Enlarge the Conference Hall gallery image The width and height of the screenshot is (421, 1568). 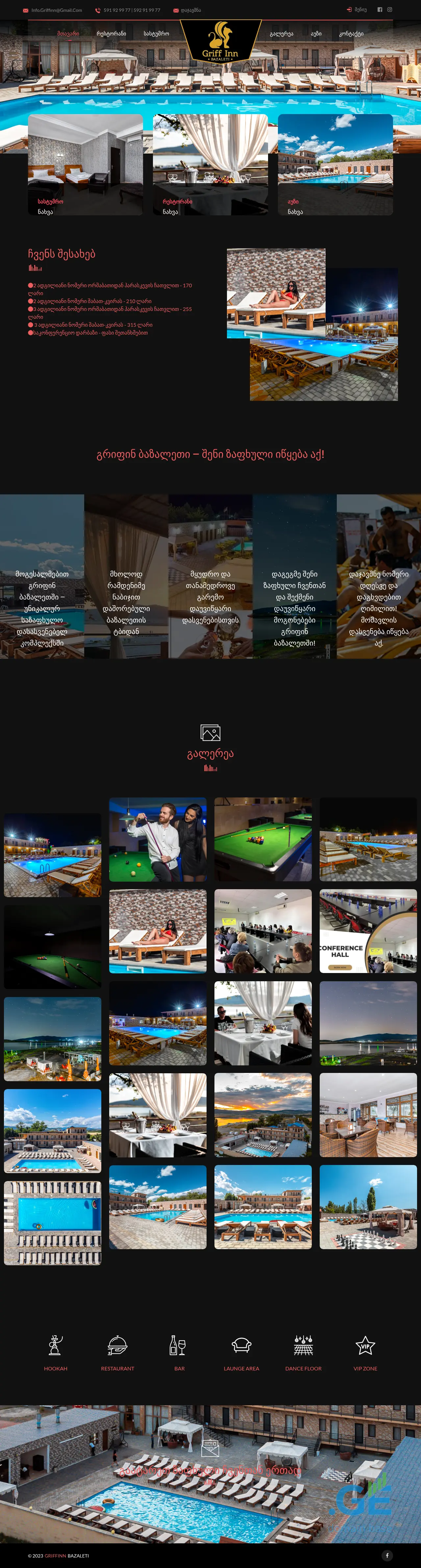click(x=368, y=931)
